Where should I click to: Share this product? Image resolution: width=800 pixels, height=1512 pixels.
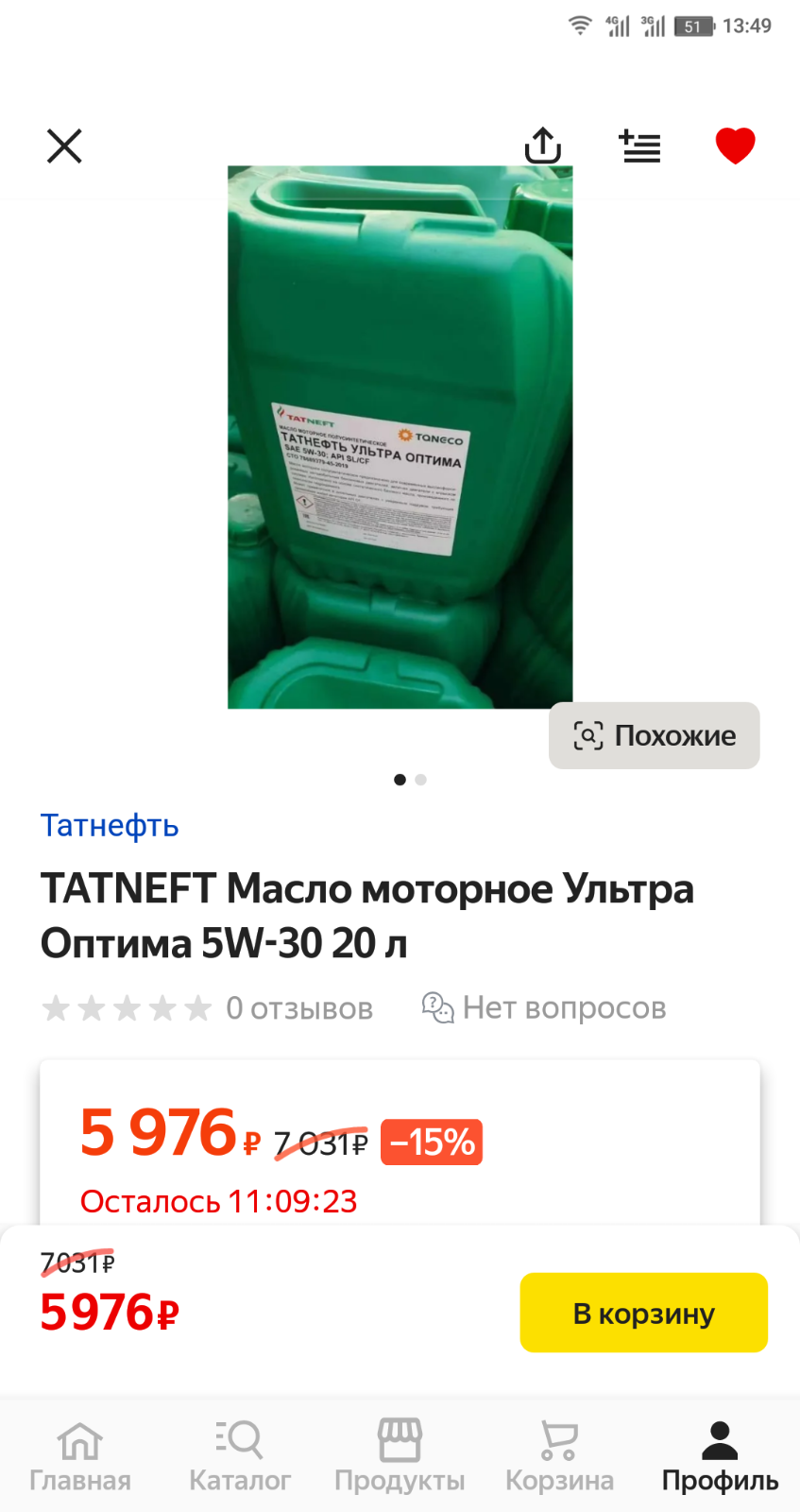point(543,146)
